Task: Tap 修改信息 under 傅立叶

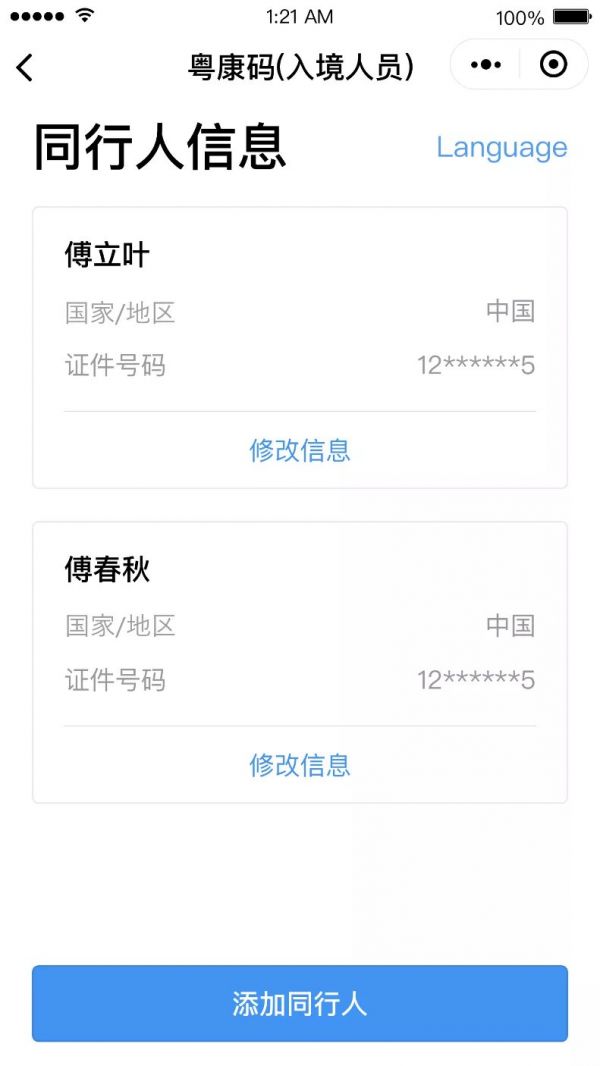Action: click(x=300, y=450)
